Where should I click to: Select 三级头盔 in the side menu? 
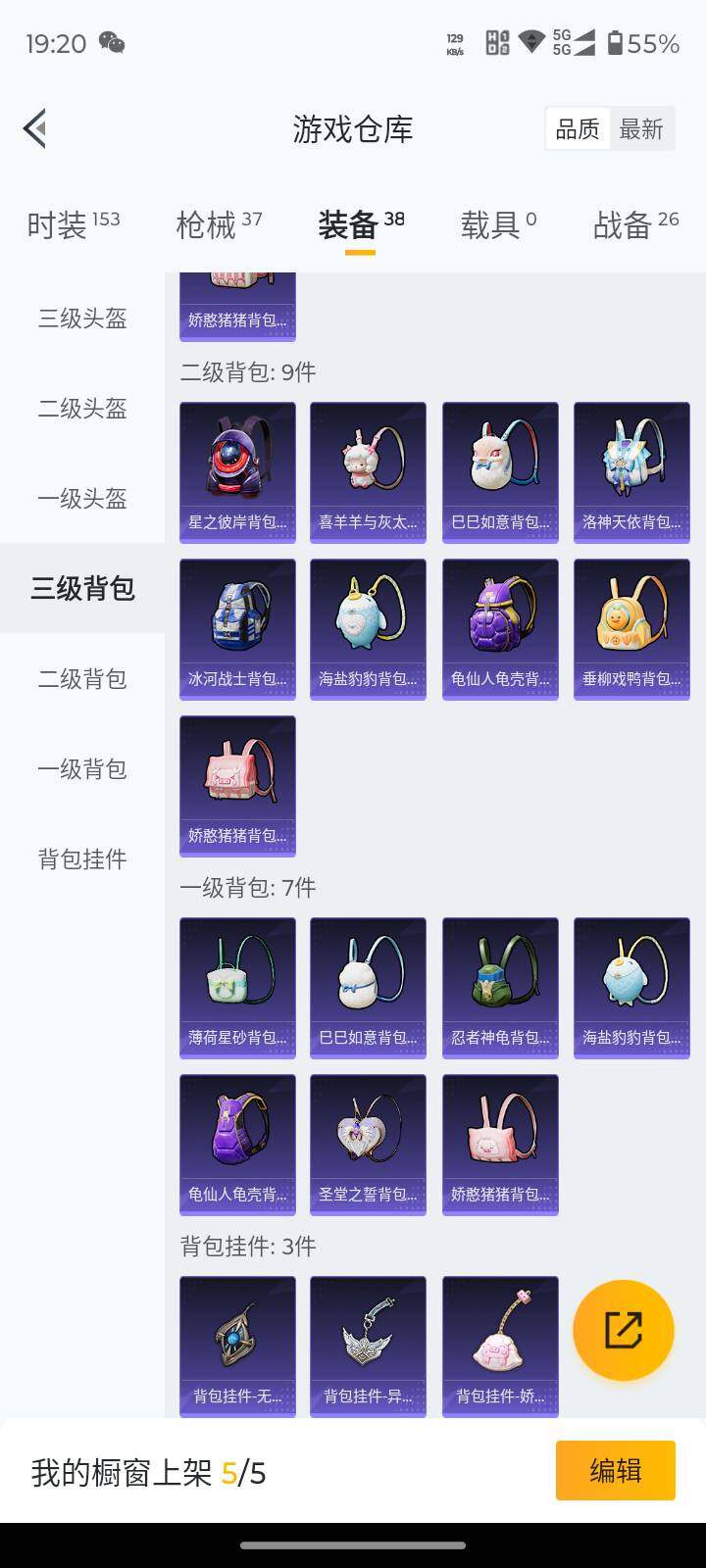[x=82, y=318]
